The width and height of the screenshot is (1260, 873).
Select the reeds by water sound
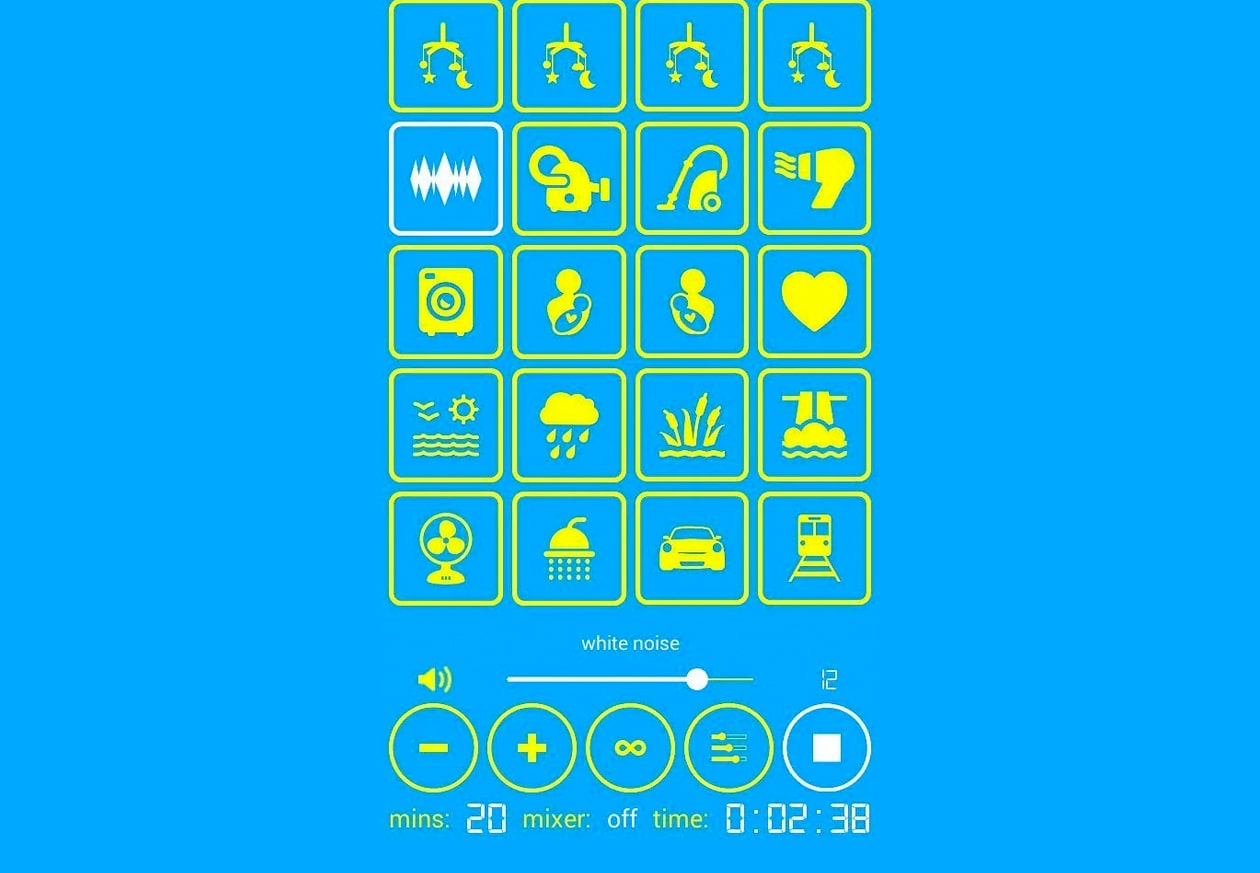[x=691, y=425]
